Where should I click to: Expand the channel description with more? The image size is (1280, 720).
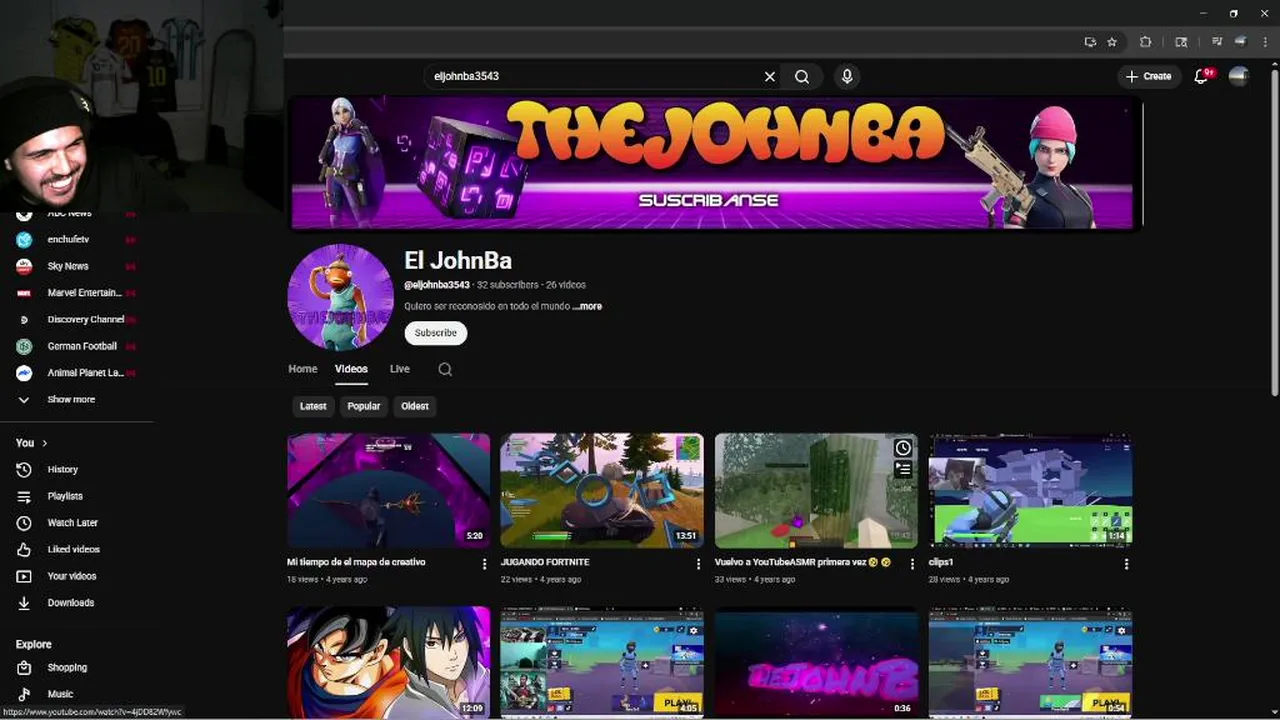[588, 306]
